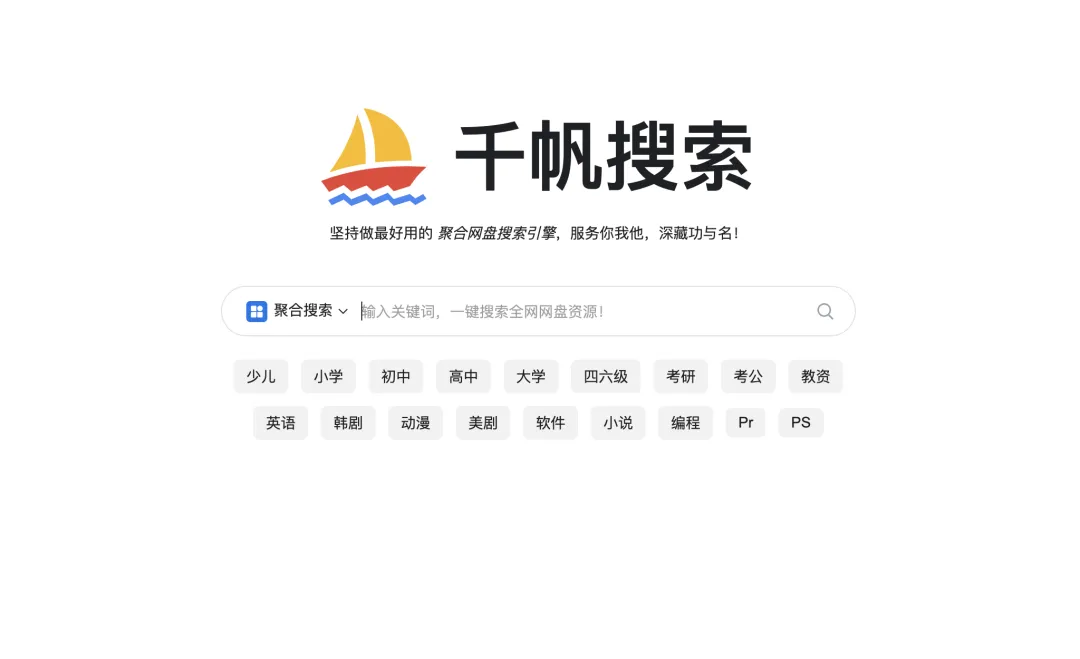1080x659 pixels.
Task: Browse the 韩剧 tag
Action: (348, 423)
